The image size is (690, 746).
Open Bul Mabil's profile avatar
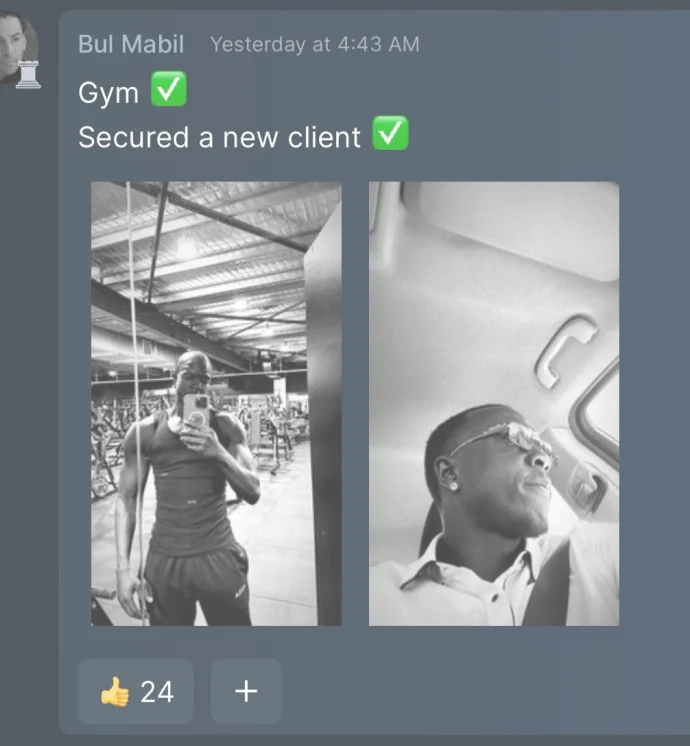click(x=17, y=48)
